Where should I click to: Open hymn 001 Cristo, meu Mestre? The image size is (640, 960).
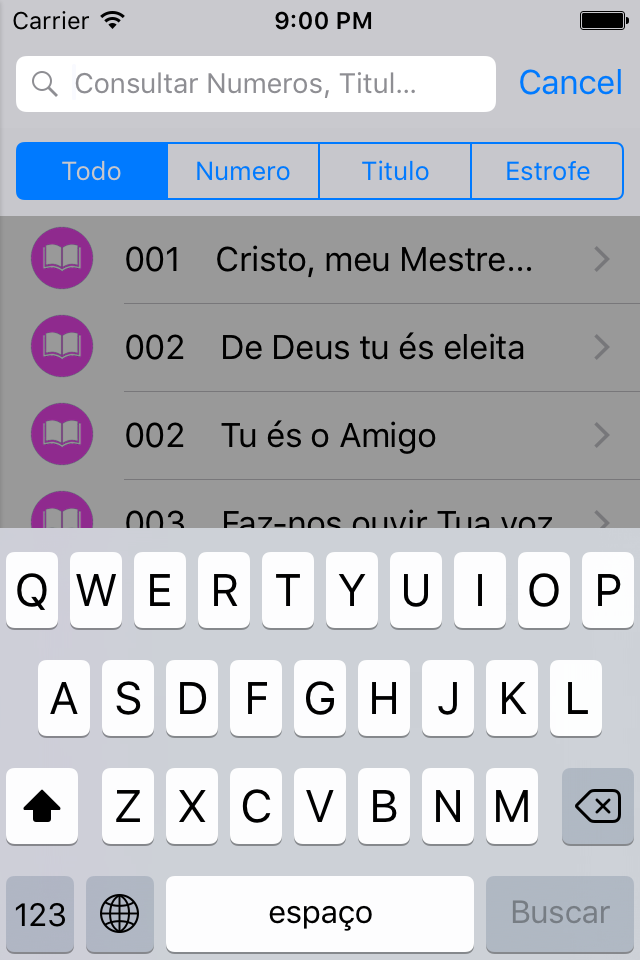pos(330,260)
